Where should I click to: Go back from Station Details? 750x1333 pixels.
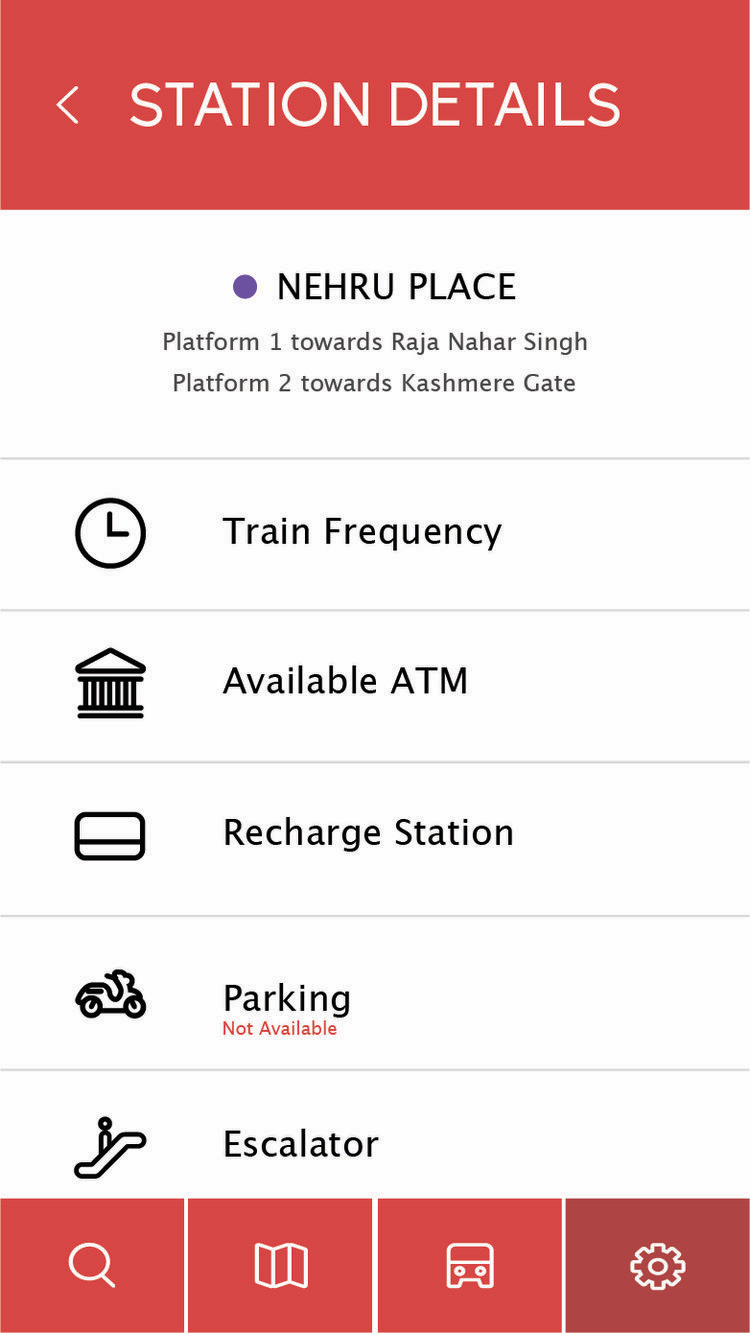pyautogui.click(x=68, y=105)
